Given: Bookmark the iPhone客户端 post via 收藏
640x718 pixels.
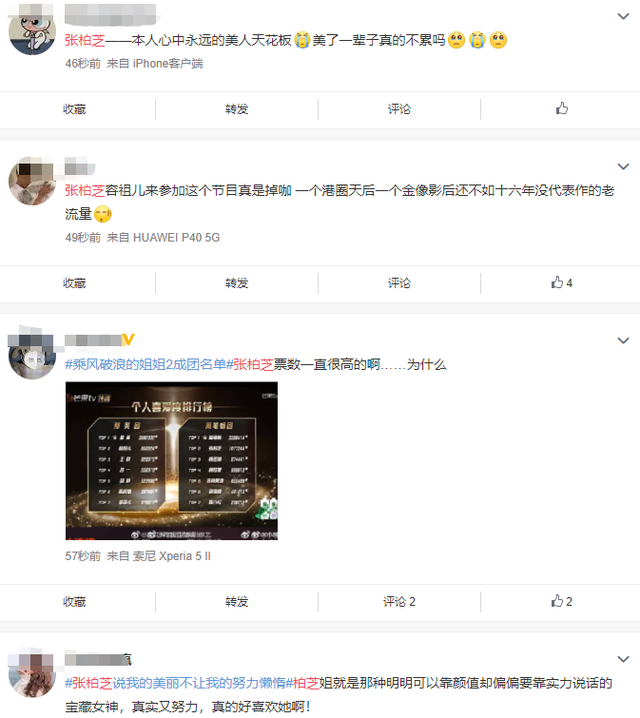Looking at the screenshot, I should click(x=75, y=109).
